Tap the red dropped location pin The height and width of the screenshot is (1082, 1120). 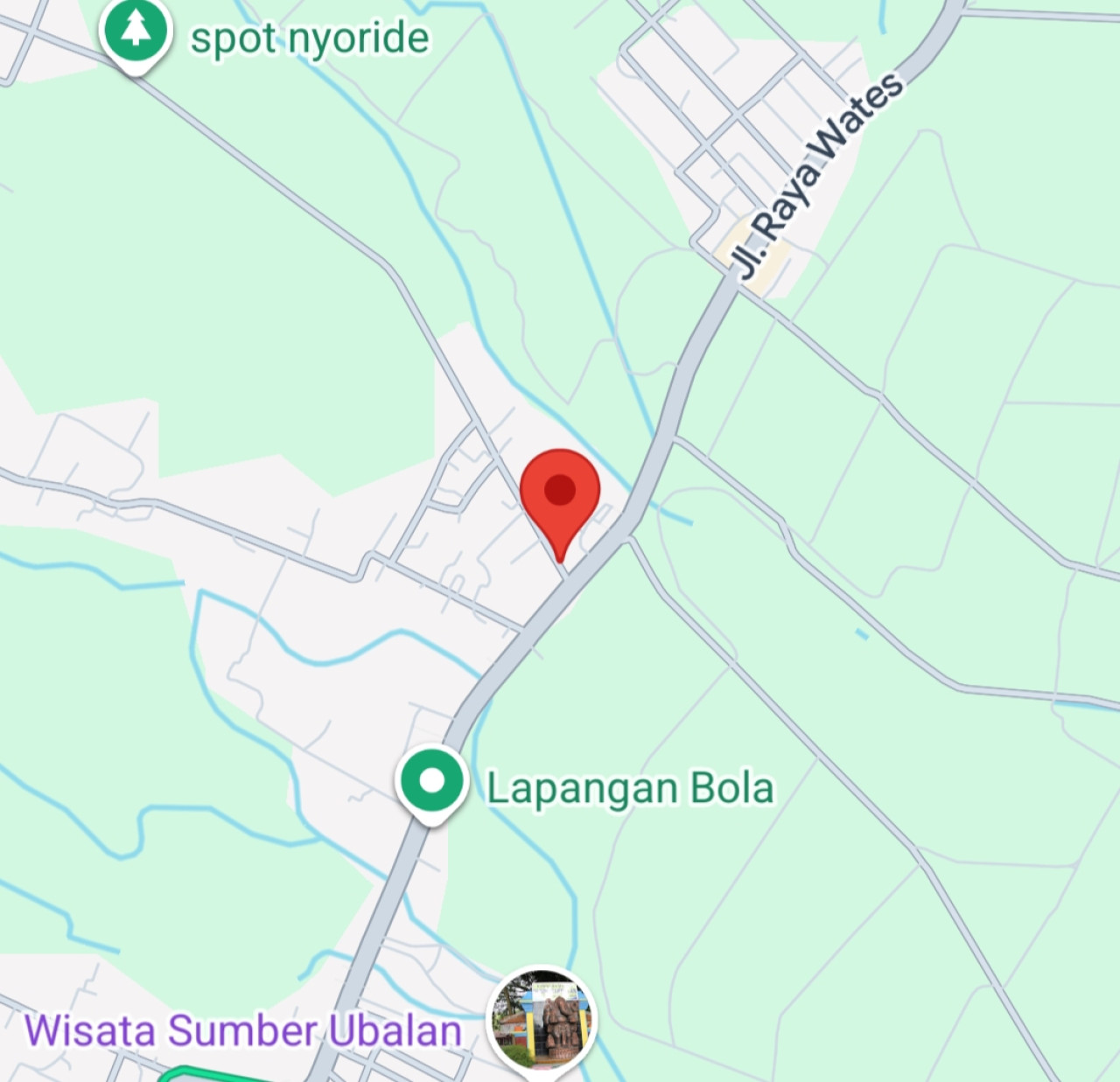(560, 492)
